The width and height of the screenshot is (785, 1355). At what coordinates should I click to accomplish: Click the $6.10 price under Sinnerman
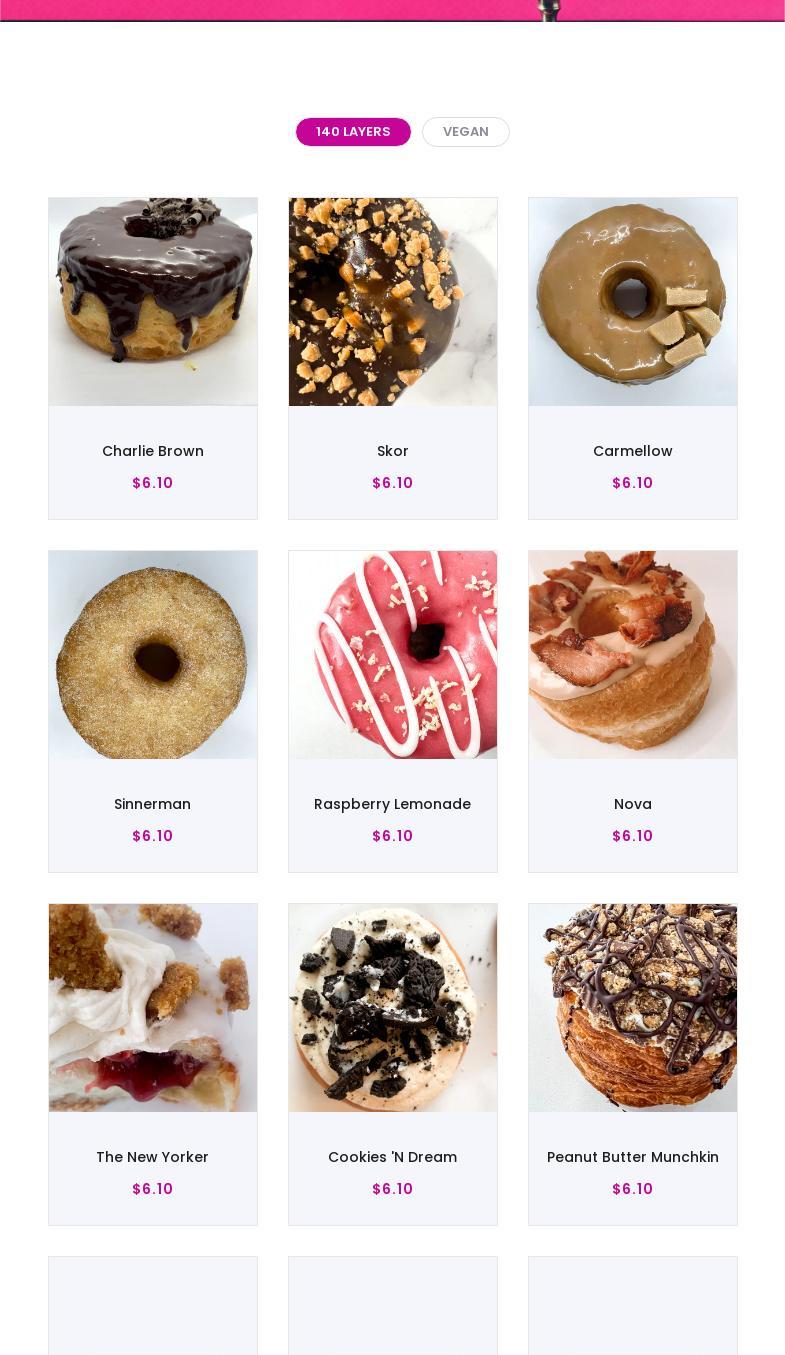tap(152, 836)
